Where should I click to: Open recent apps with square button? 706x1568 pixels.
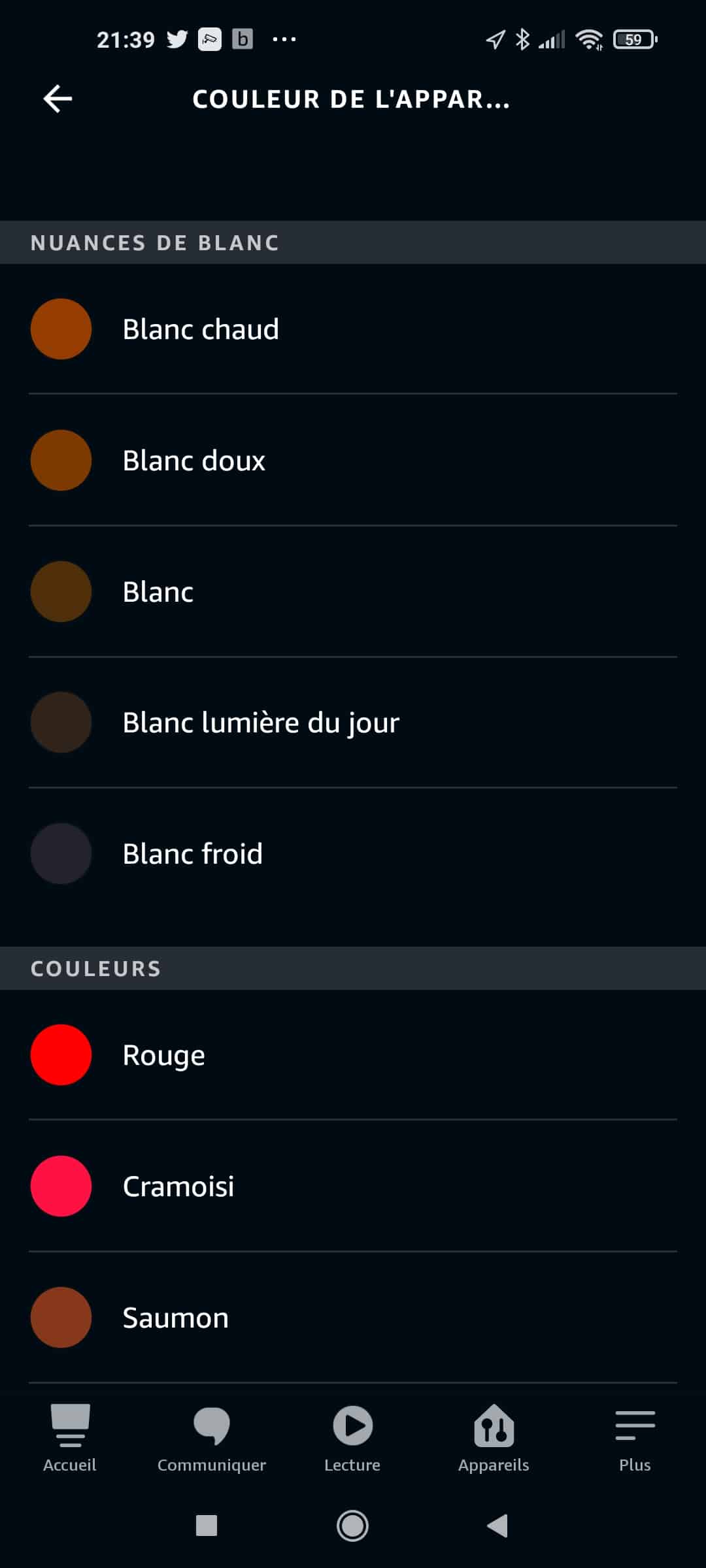click(x=207, y=1526)
